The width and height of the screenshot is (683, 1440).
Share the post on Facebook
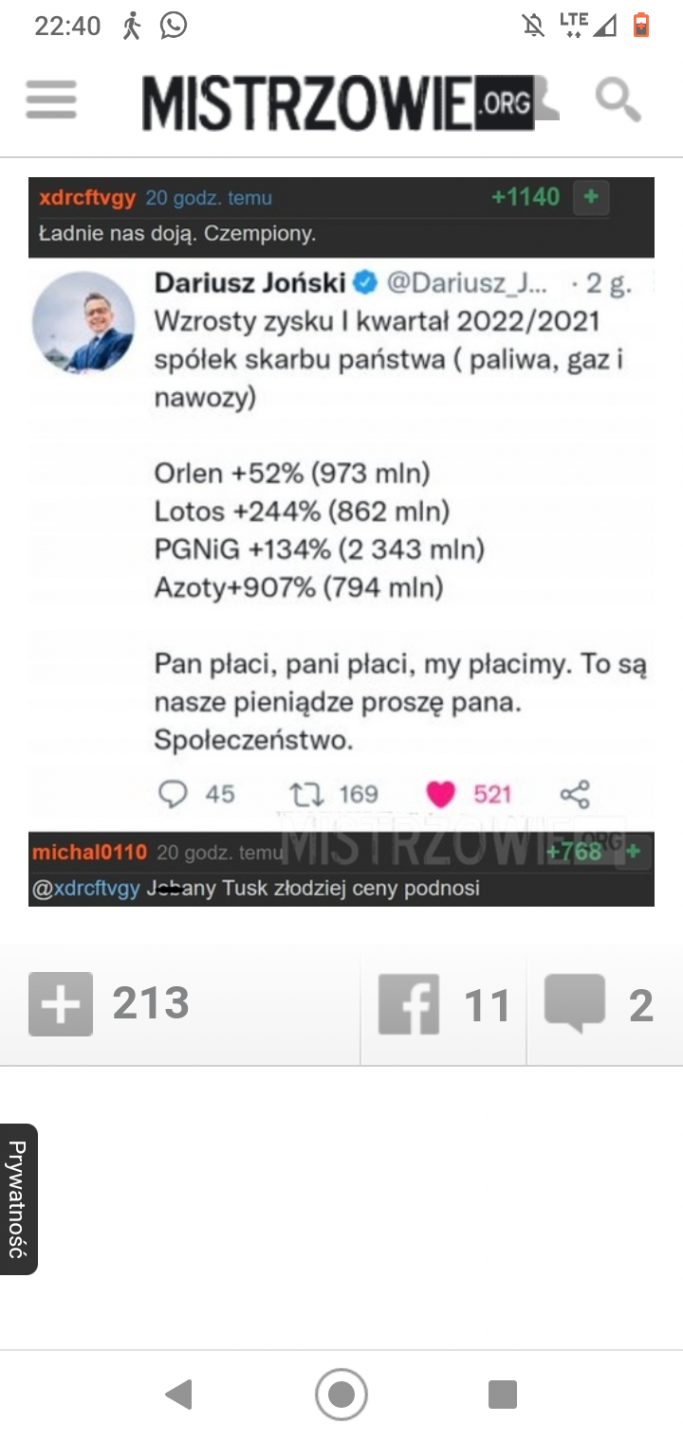[409, 1004]
